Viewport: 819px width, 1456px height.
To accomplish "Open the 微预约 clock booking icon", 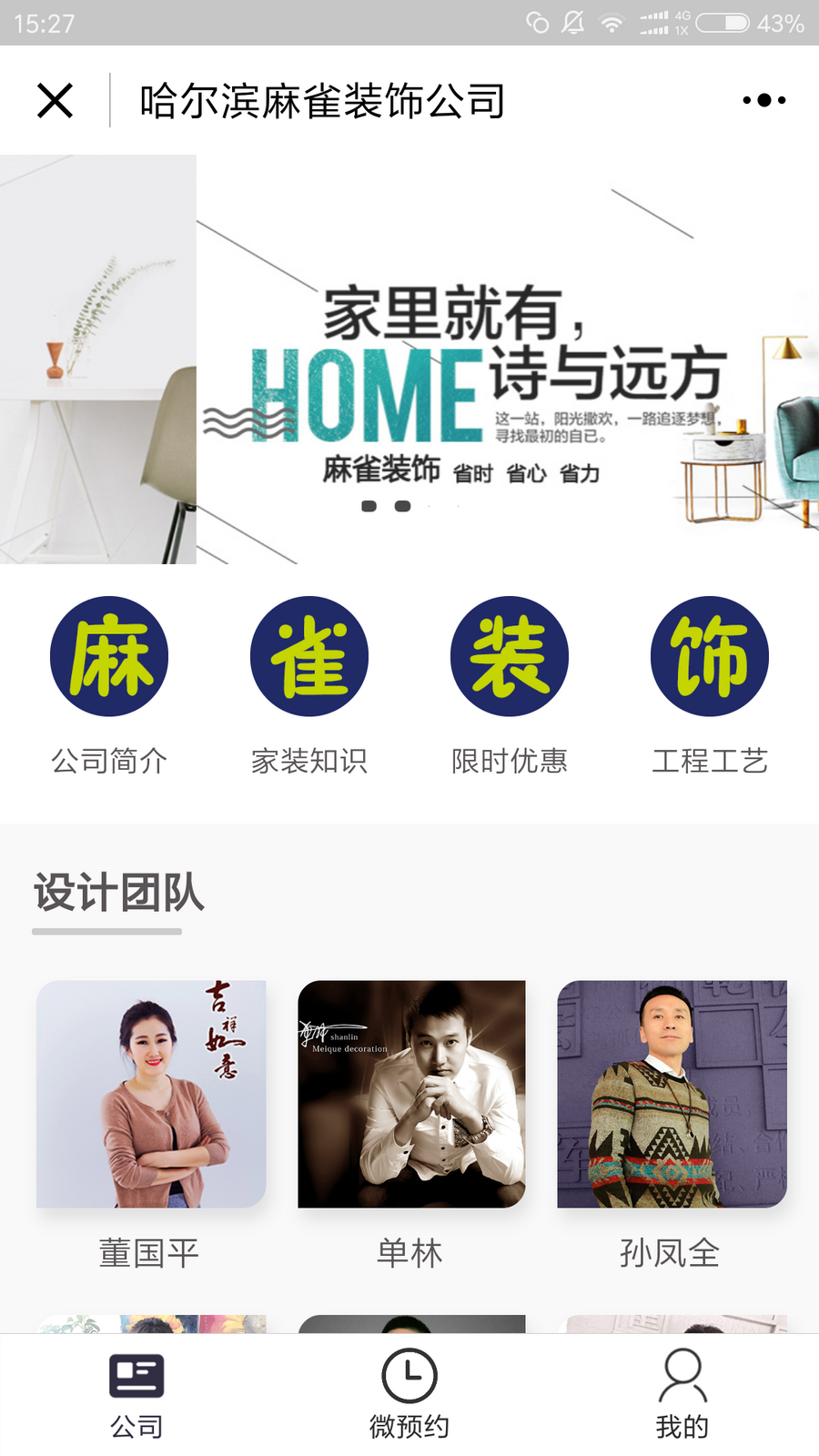I will [409, 1376].
